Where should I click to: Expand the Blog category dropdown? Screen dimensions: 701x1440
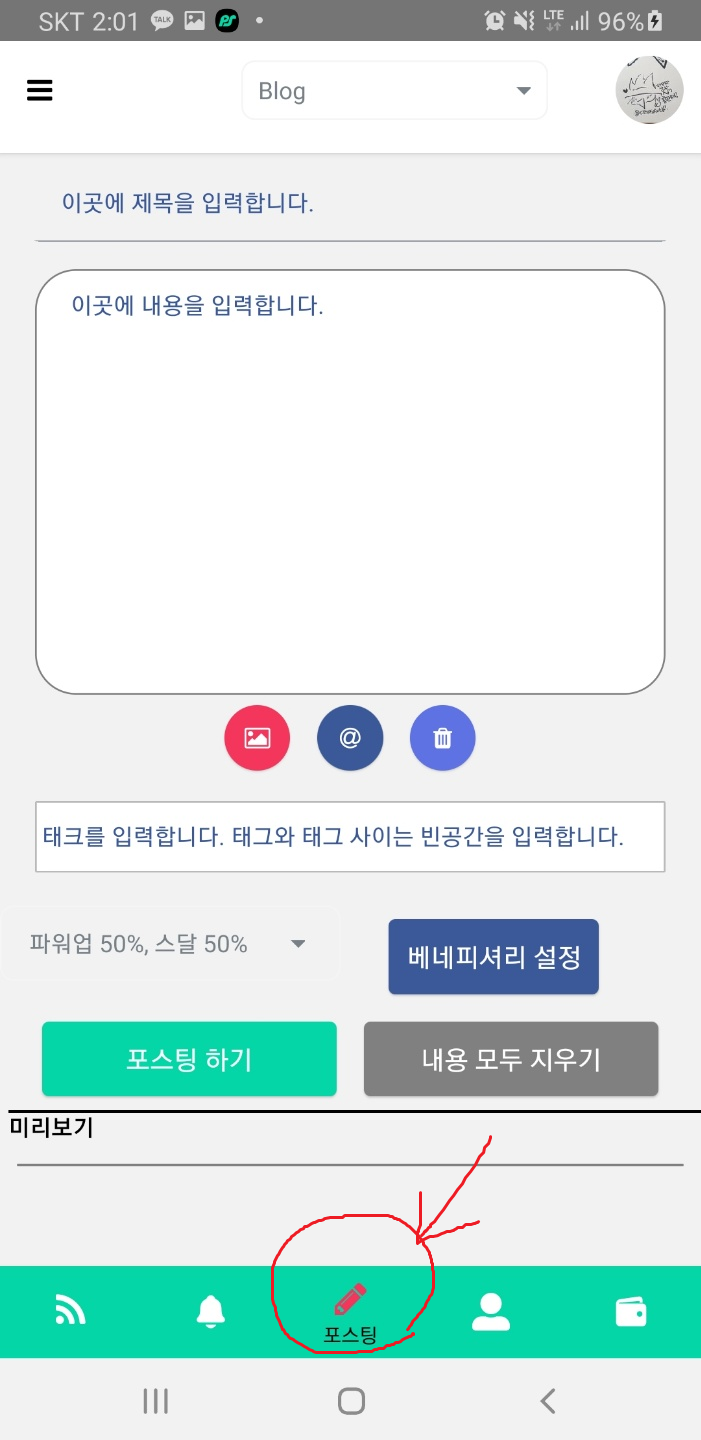click(394, 91)
